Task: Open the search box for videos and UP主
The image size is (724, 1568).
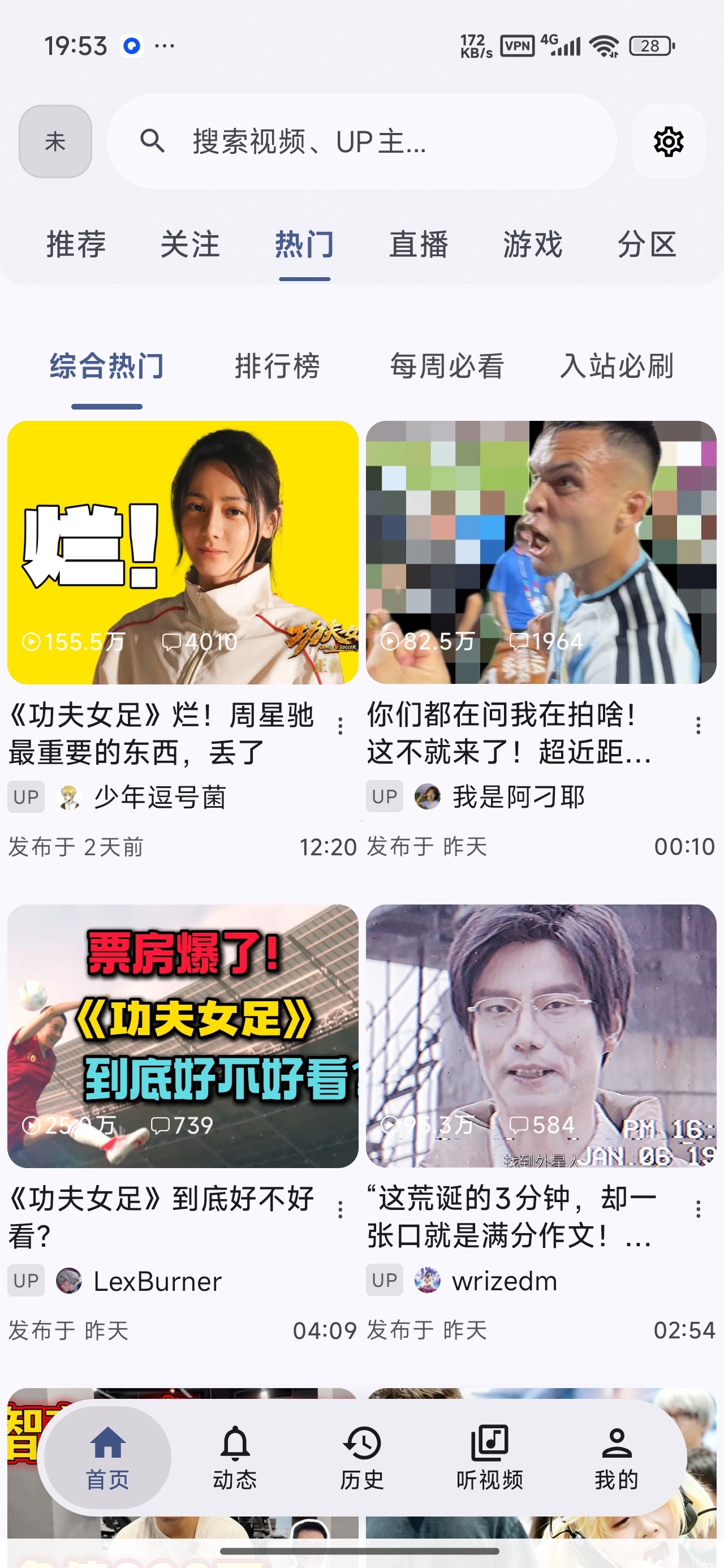Action: tap(361, 141)
